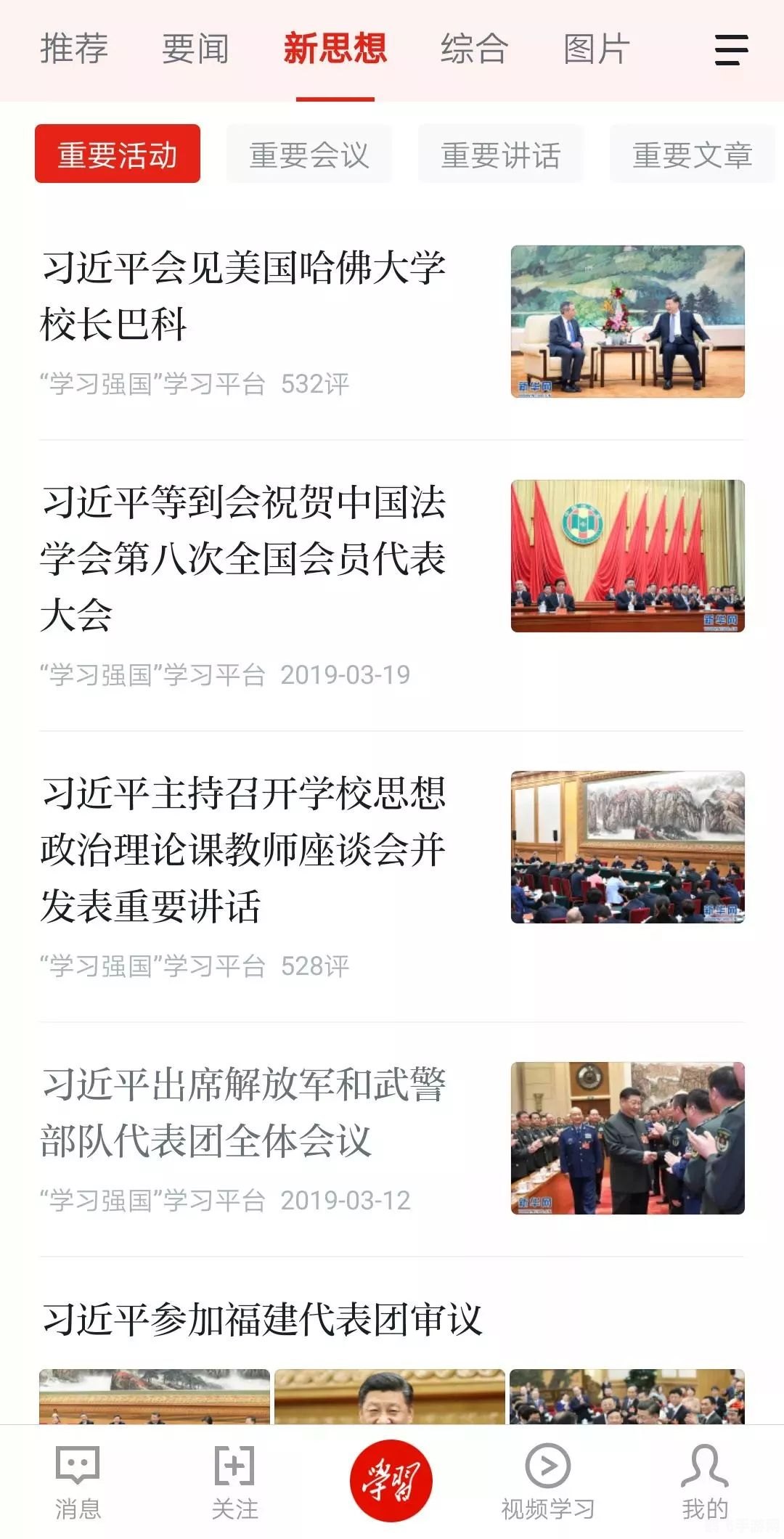
Task: Open article about 哈佛大学校长巴科
Action: [243, 295]
